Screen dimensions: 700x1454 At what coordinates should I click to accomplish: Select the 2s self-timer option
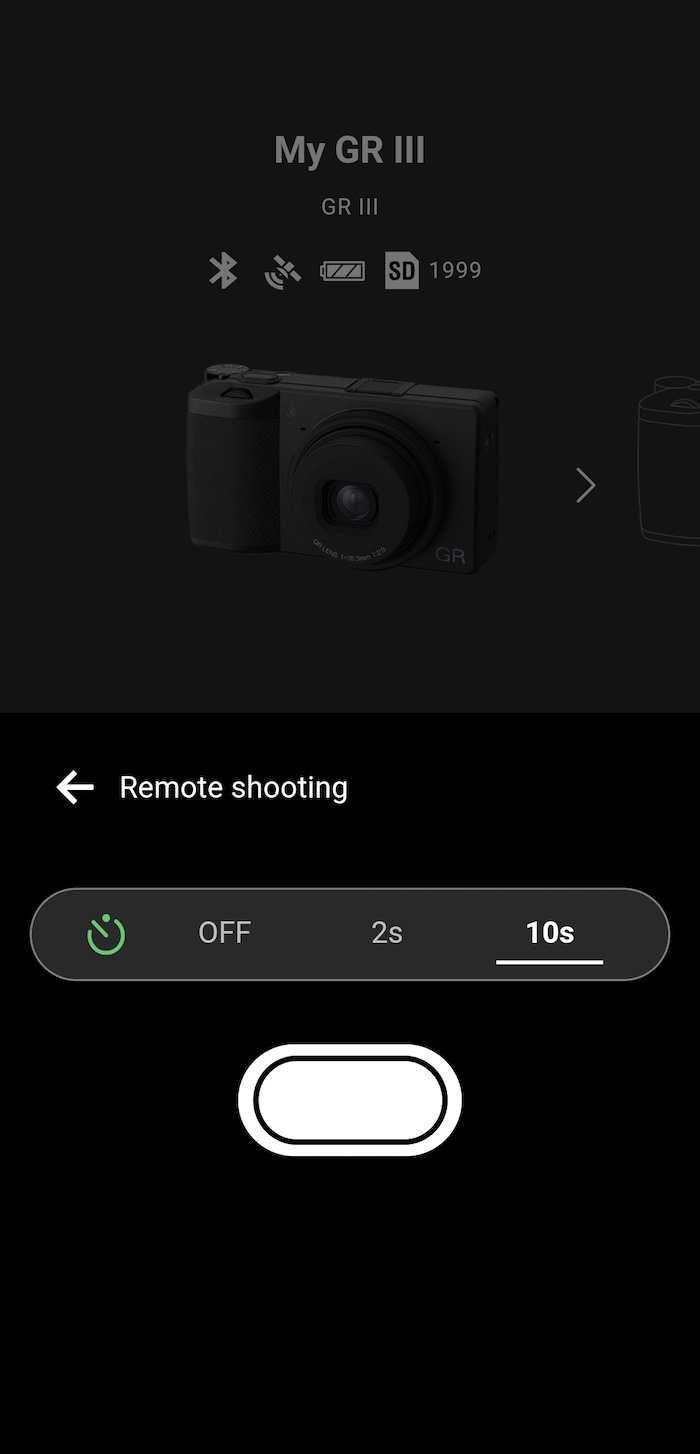point(387,933)
